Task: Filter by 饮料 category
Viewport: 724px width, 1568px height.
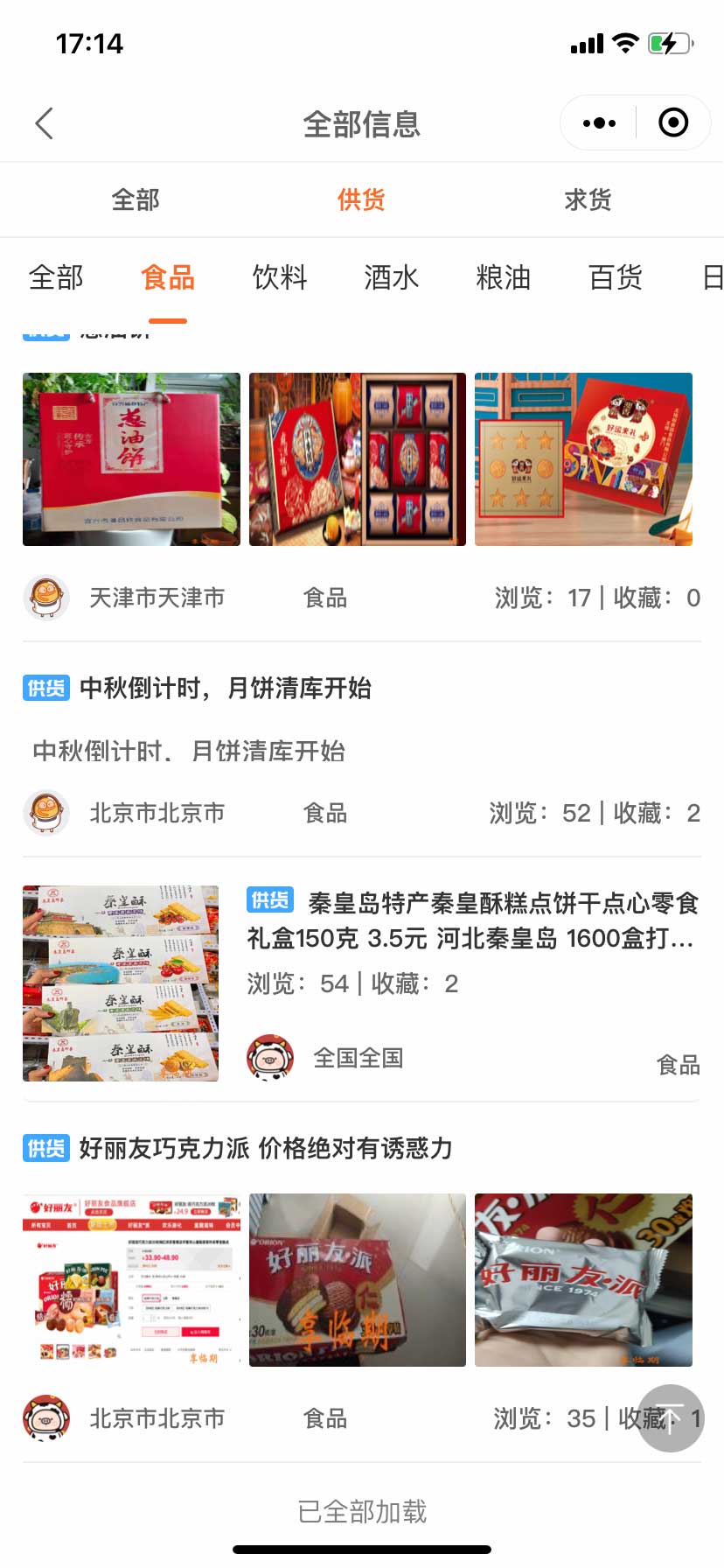Action: pos(280,277)
